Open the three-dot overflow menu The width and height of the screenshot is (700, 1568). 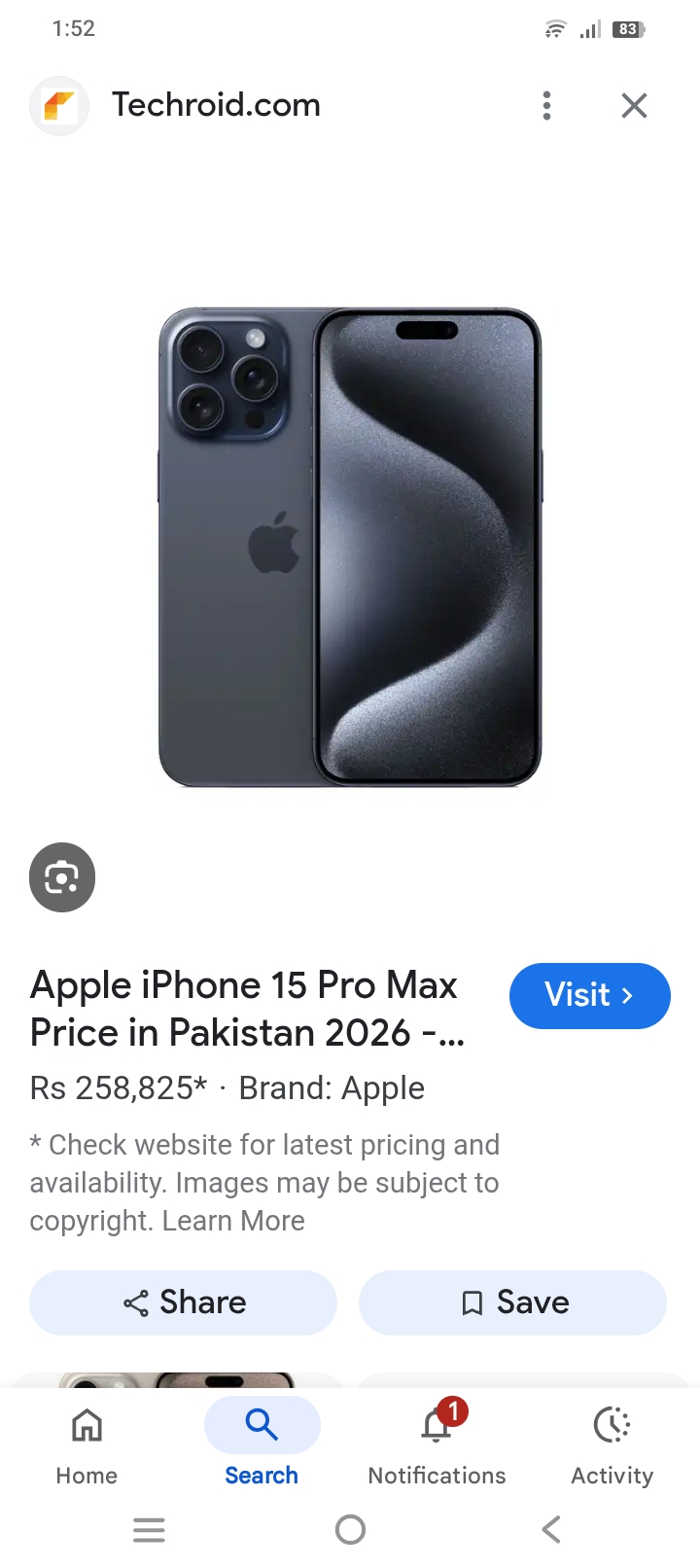[x=546, y=105]
